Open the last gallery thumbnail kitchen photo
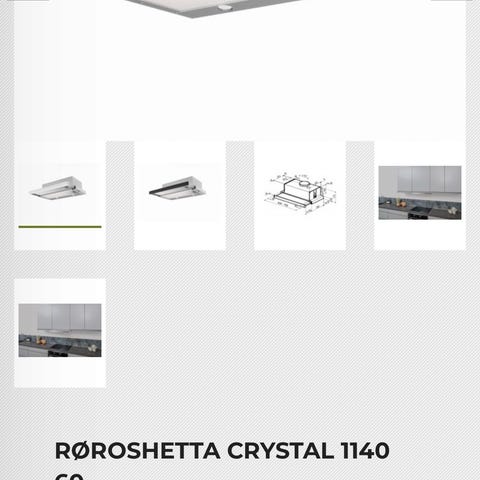This screenshot has width=480, height=480. 60,333
